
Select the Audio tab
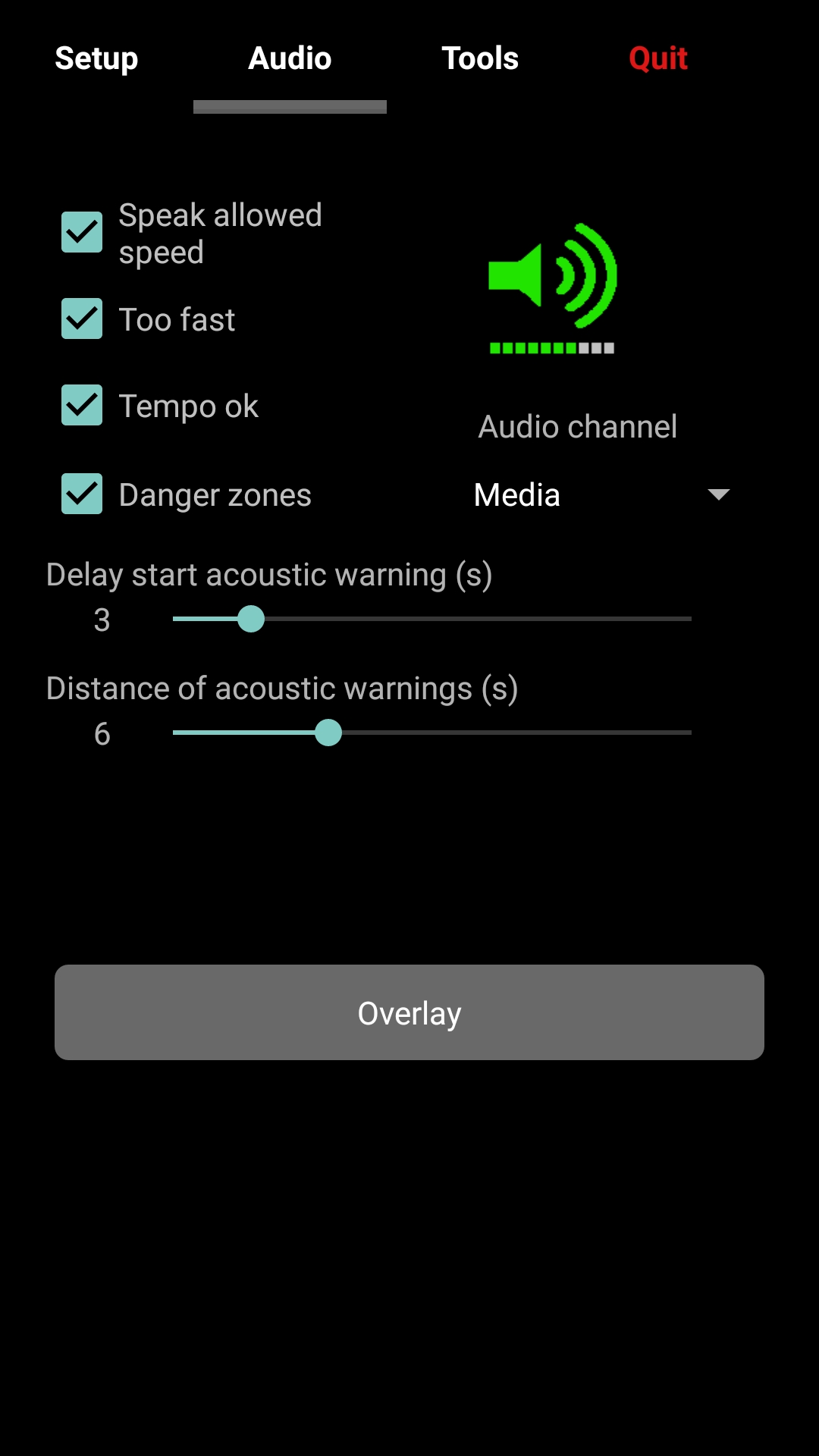coord(290,58)
